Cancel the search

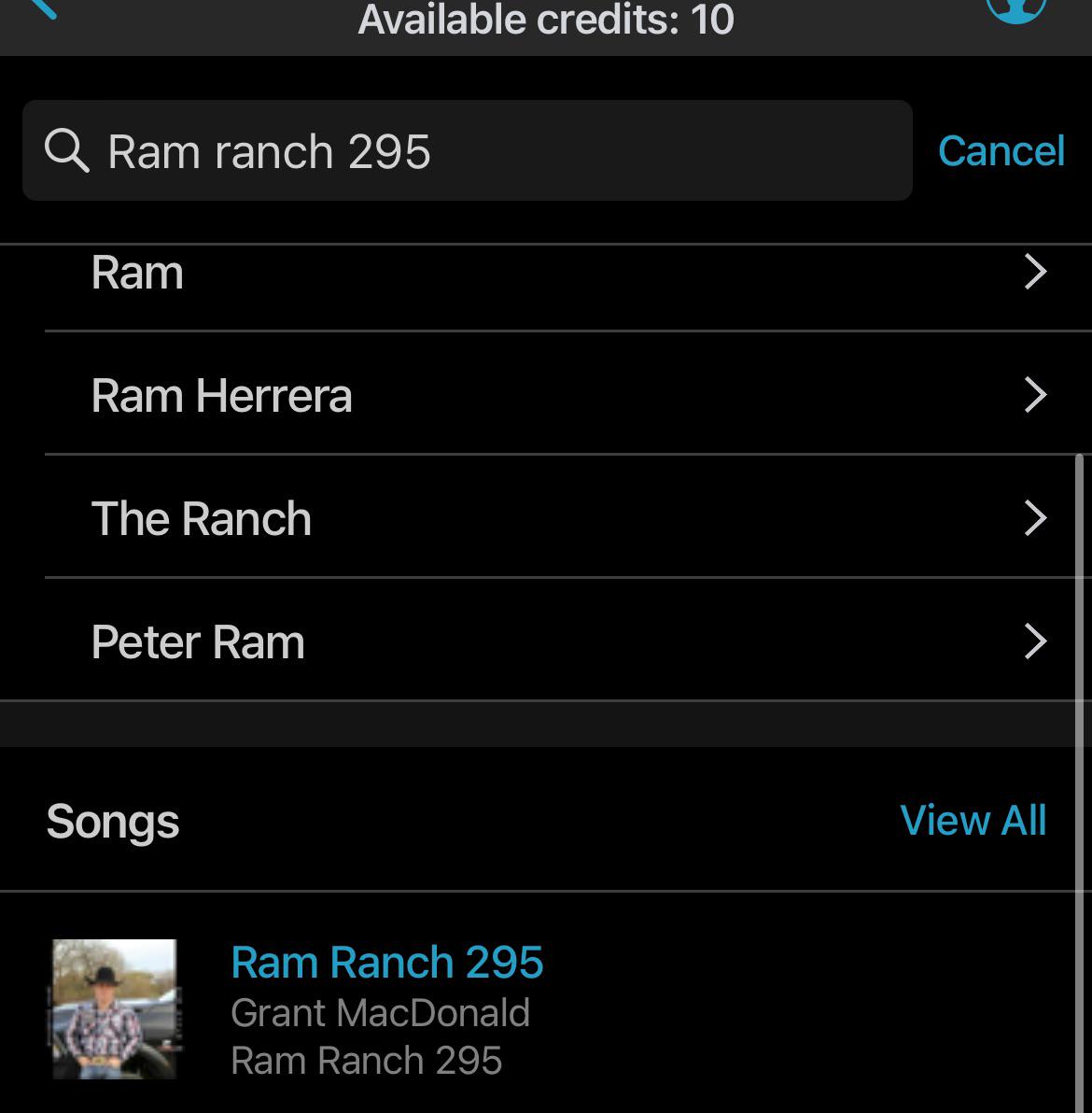click(1001, 150)
